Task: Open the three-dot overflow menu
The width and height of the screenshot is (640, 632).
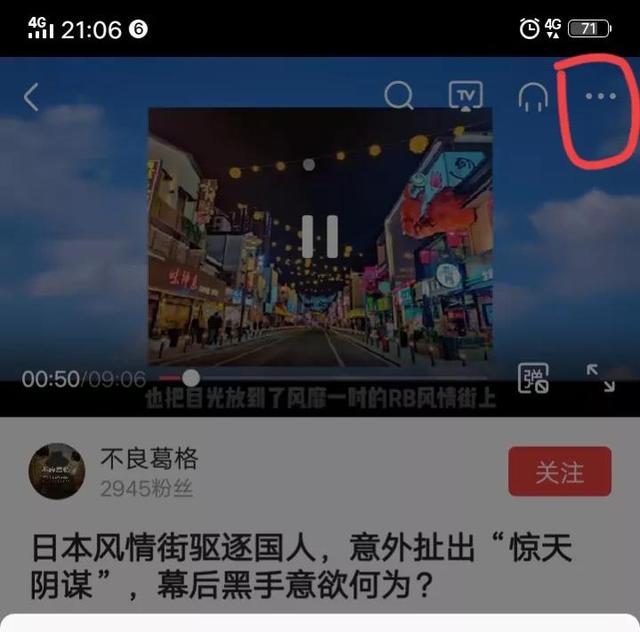Action: pos(600,96)
